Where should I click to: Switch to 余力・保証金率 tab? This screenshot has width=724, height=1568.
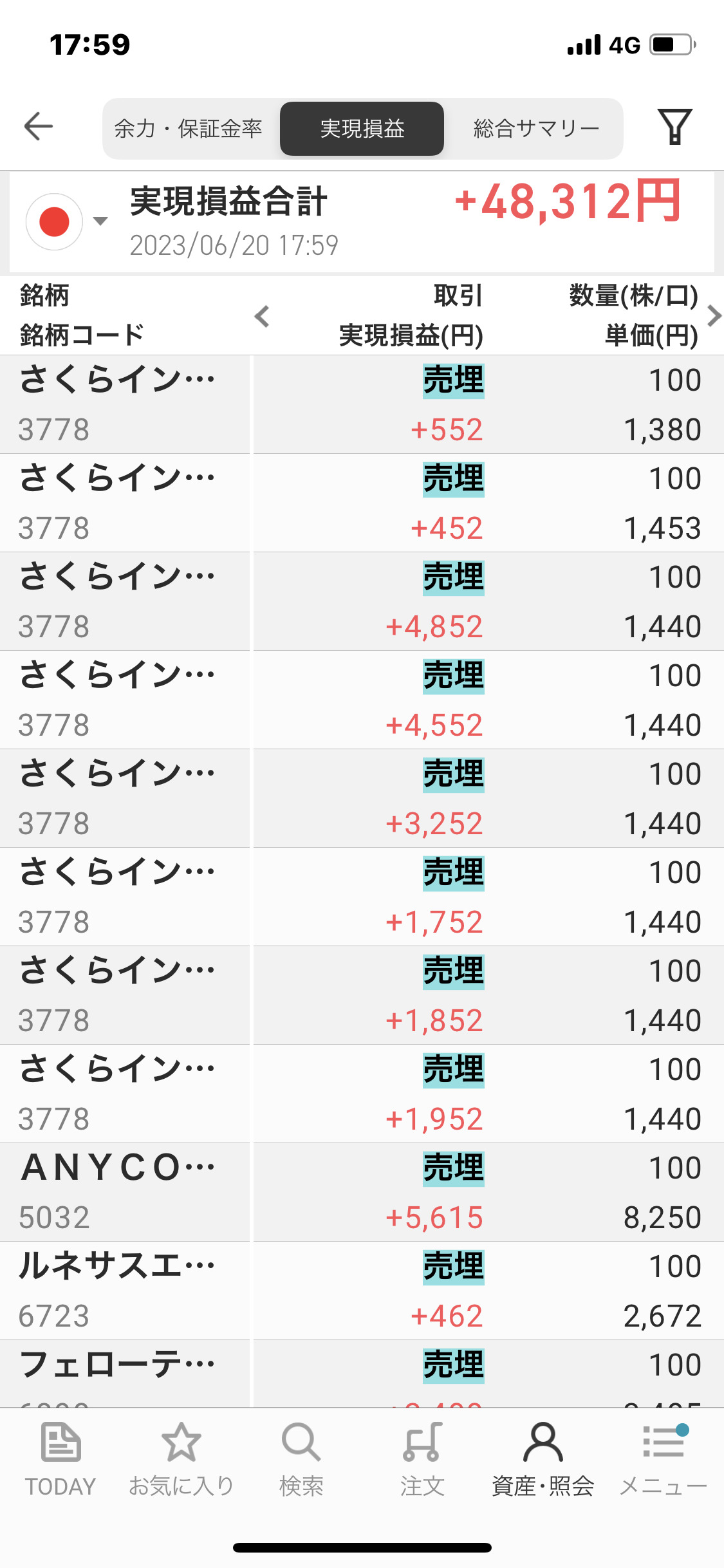[189, 129]
